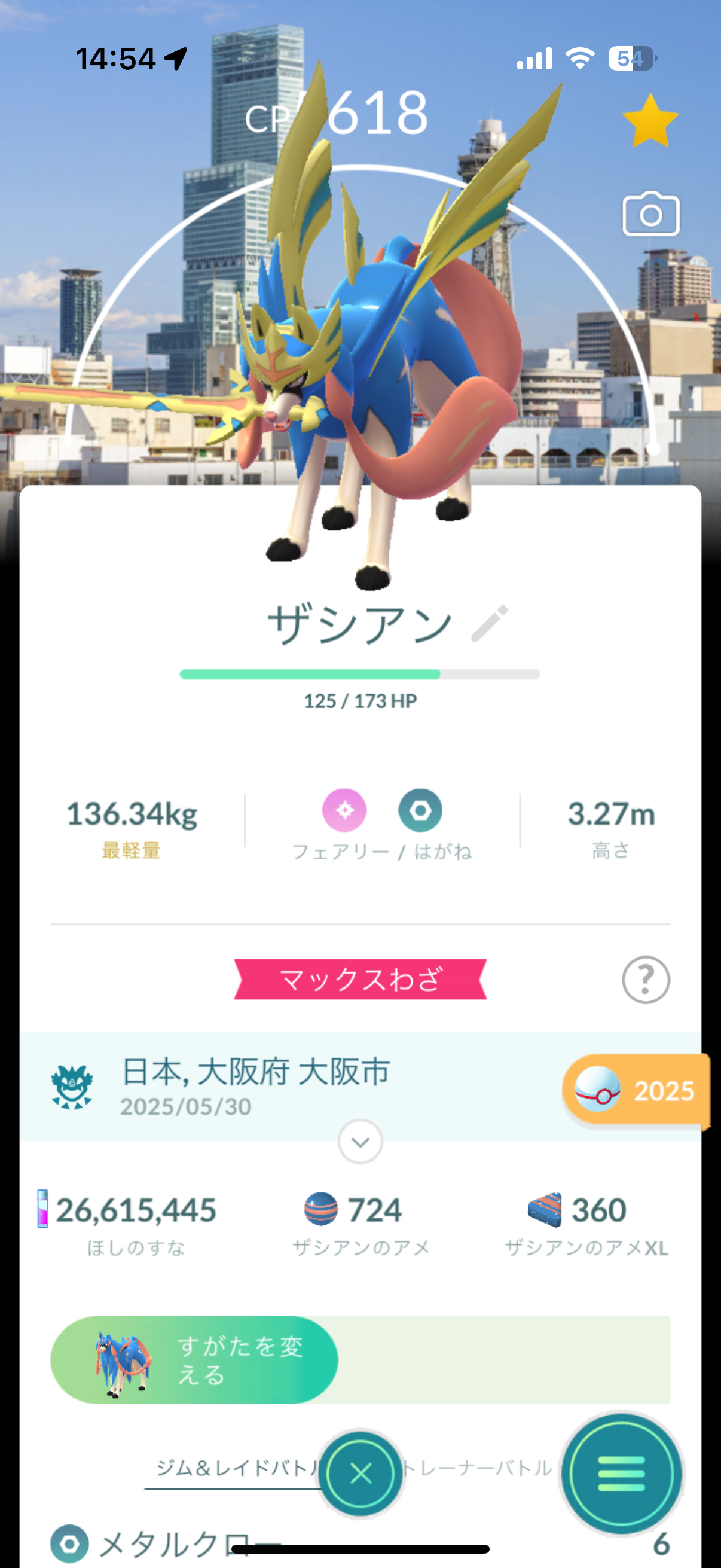This screenshot has width=721, height=1568.
Task: Tap the すがたを変える button
Action: tap(195, 1360)
